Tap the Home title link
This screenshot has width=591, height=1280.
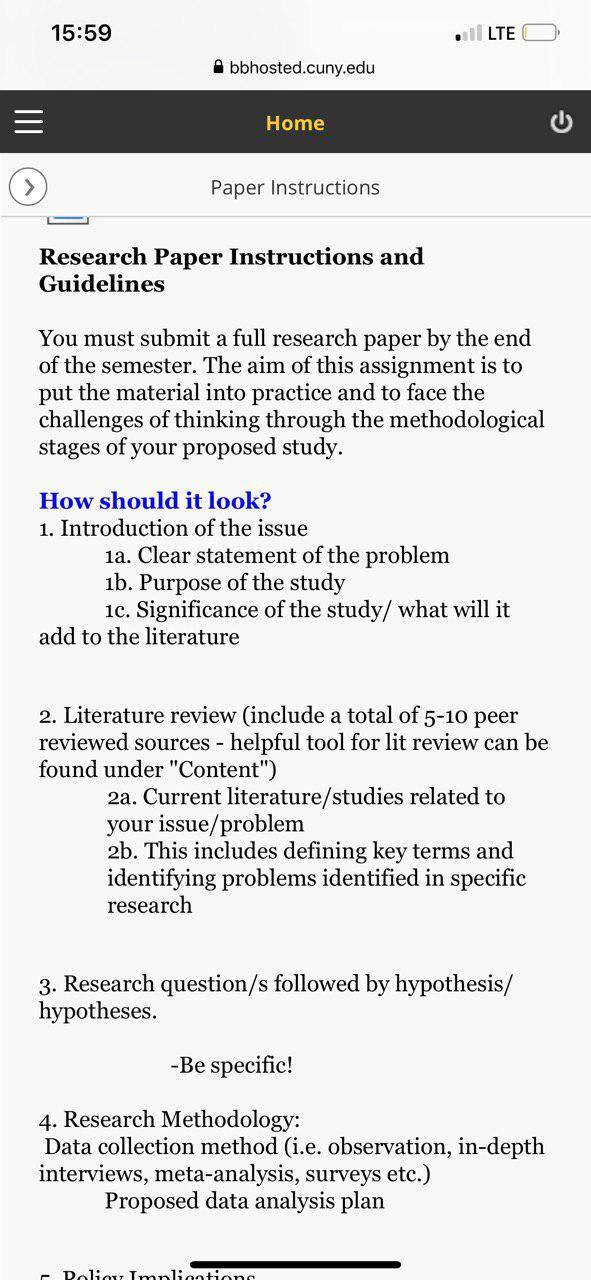tap(295, 123)
